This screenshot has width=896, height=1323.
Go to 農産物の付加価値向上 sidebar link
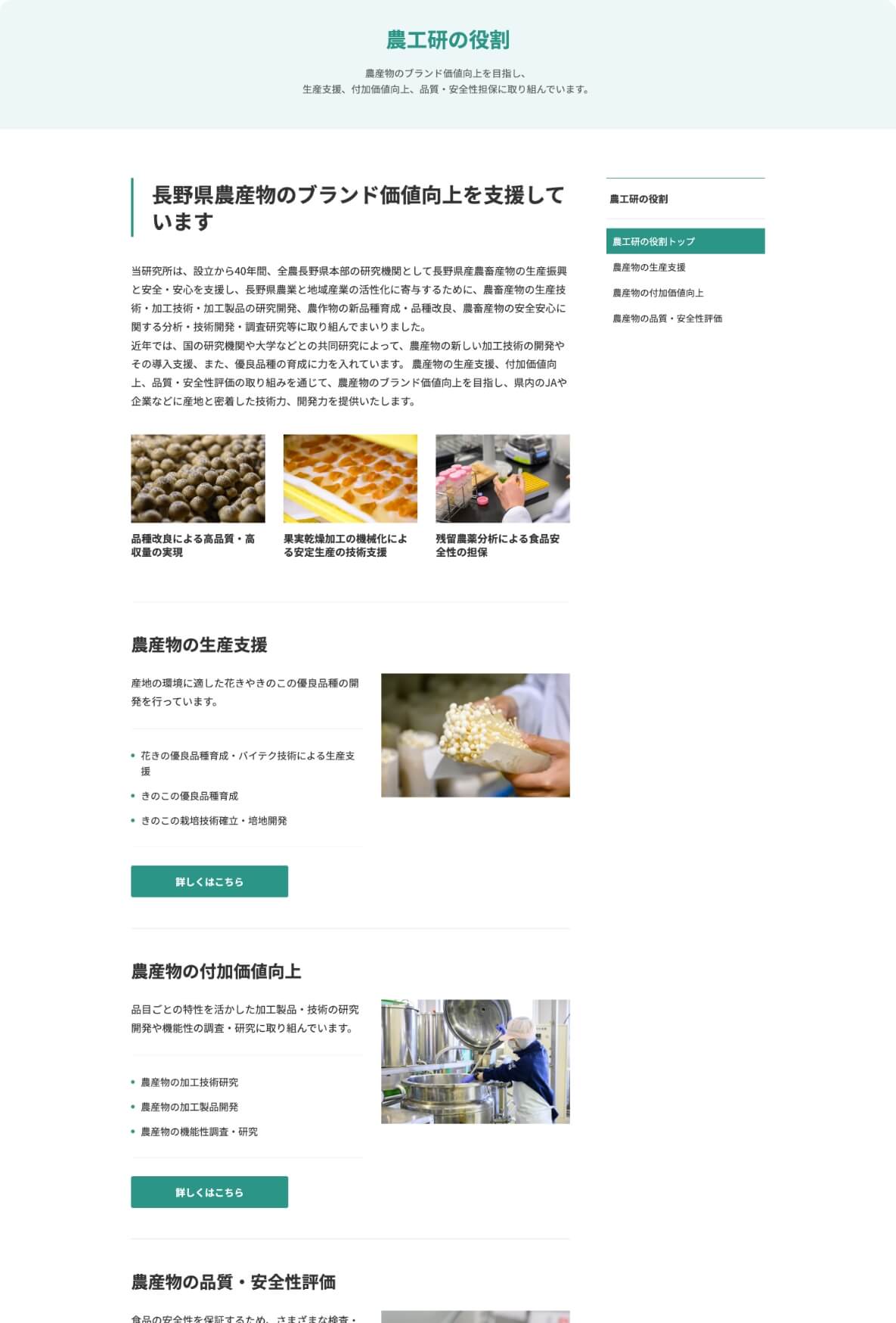point(658,293)
